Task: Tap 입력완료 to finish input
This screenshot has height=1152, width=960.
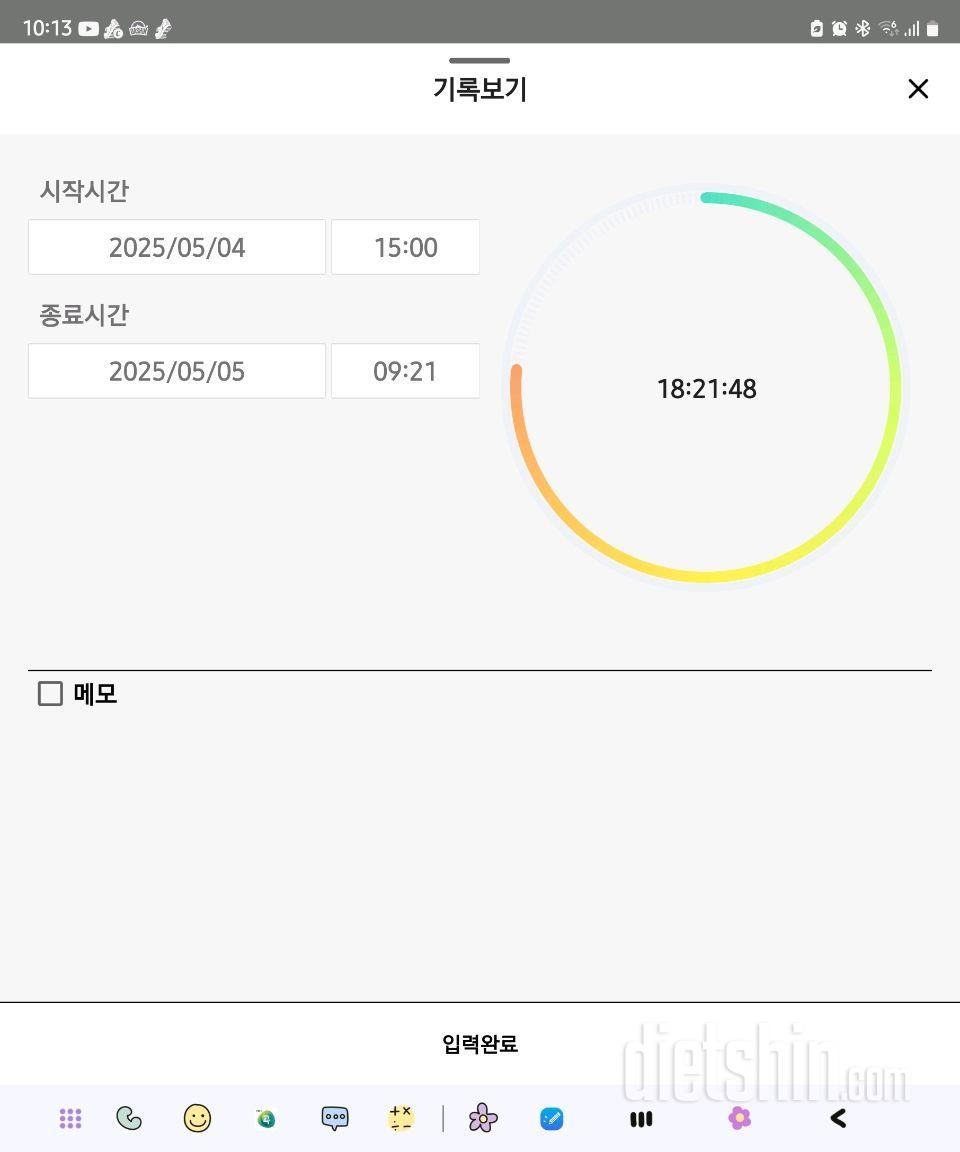Action: pyautogui.click(x=480, y=1044)
